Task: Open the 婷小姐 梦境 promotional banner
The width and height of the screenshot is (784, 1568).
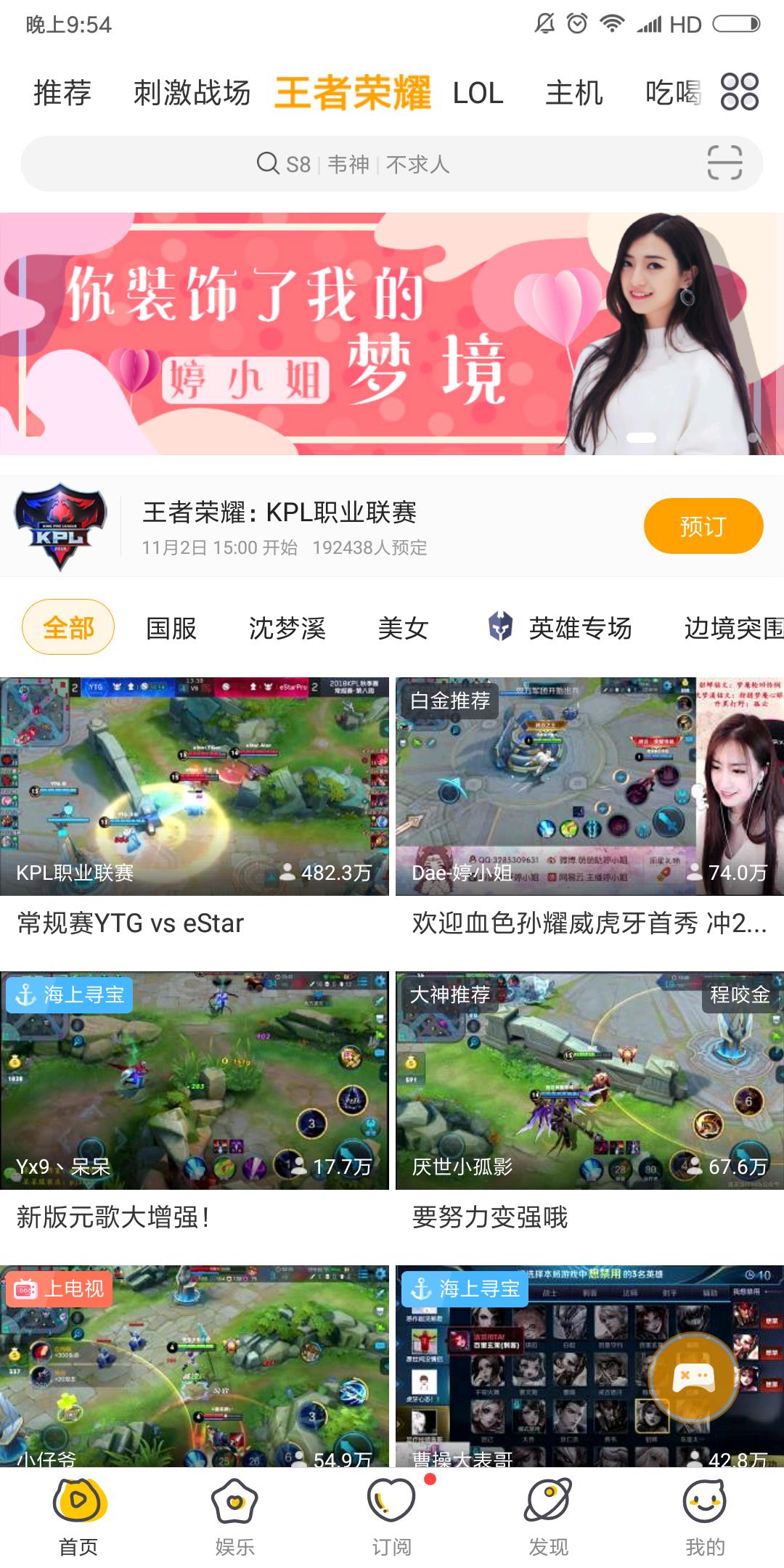Action: 392,334
